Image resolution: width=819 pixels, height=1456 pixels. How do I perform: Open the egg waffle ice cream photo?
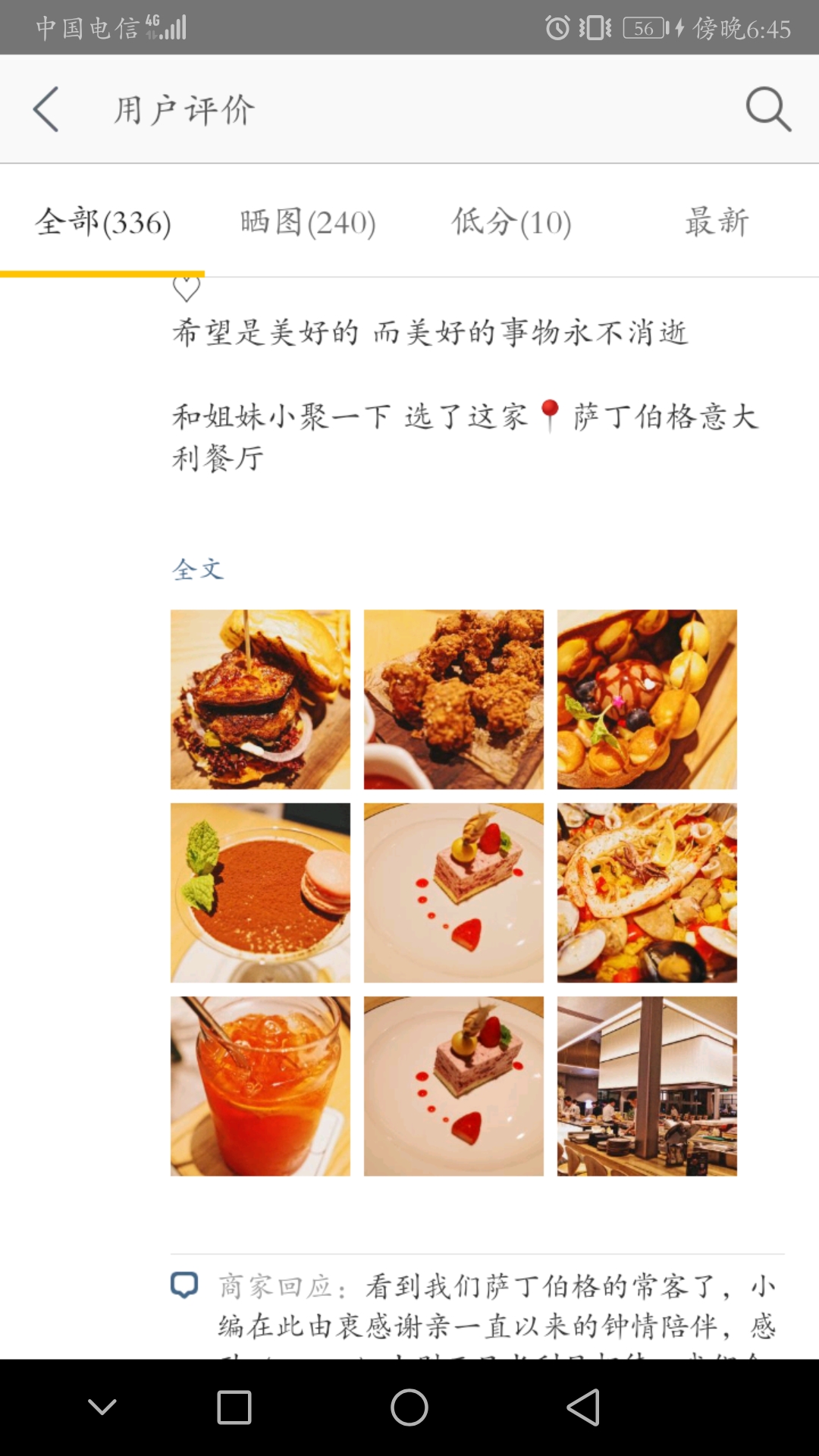pyautogui.click(x=647, y=699)
